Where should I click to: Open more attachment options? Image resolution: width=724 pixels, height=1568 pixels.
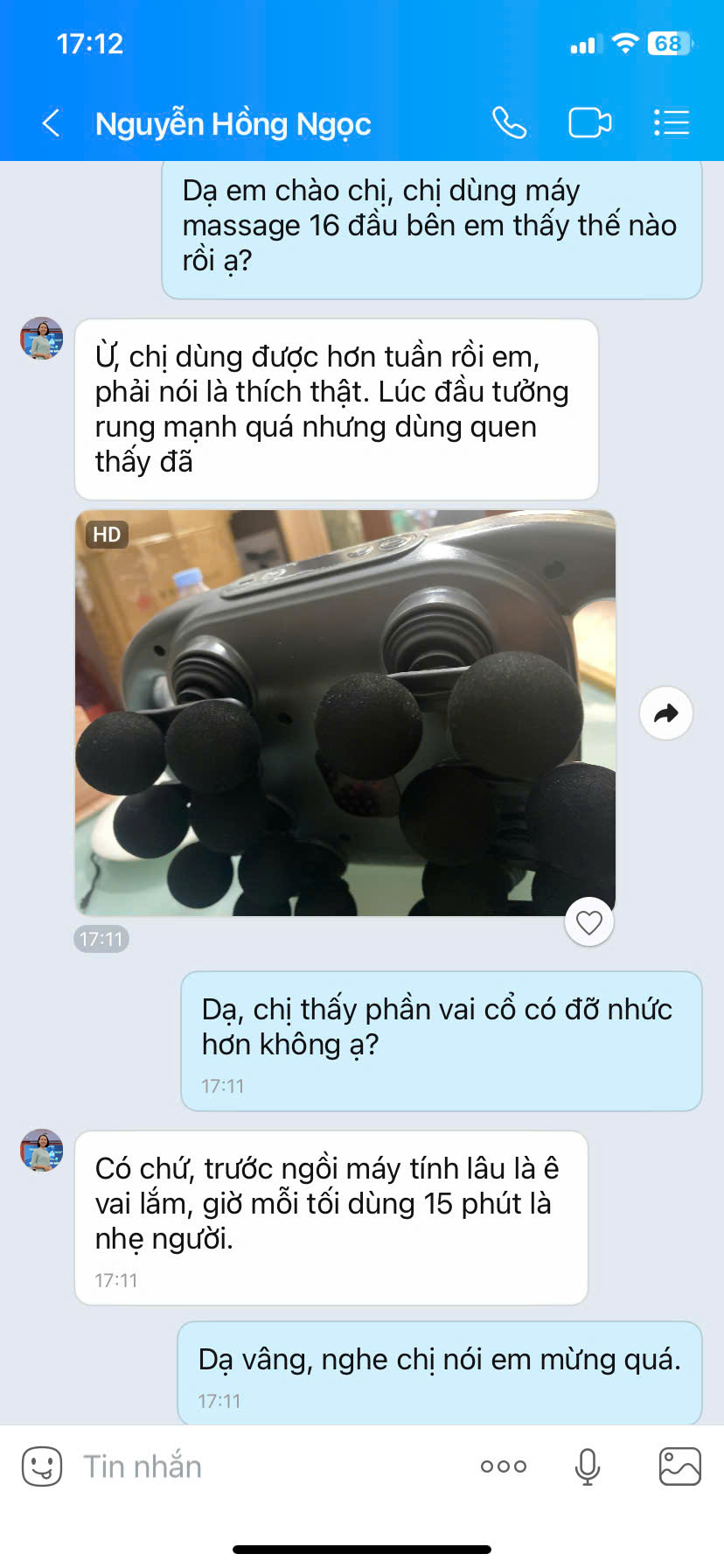pyautogui.click(x=504, y=1466)
